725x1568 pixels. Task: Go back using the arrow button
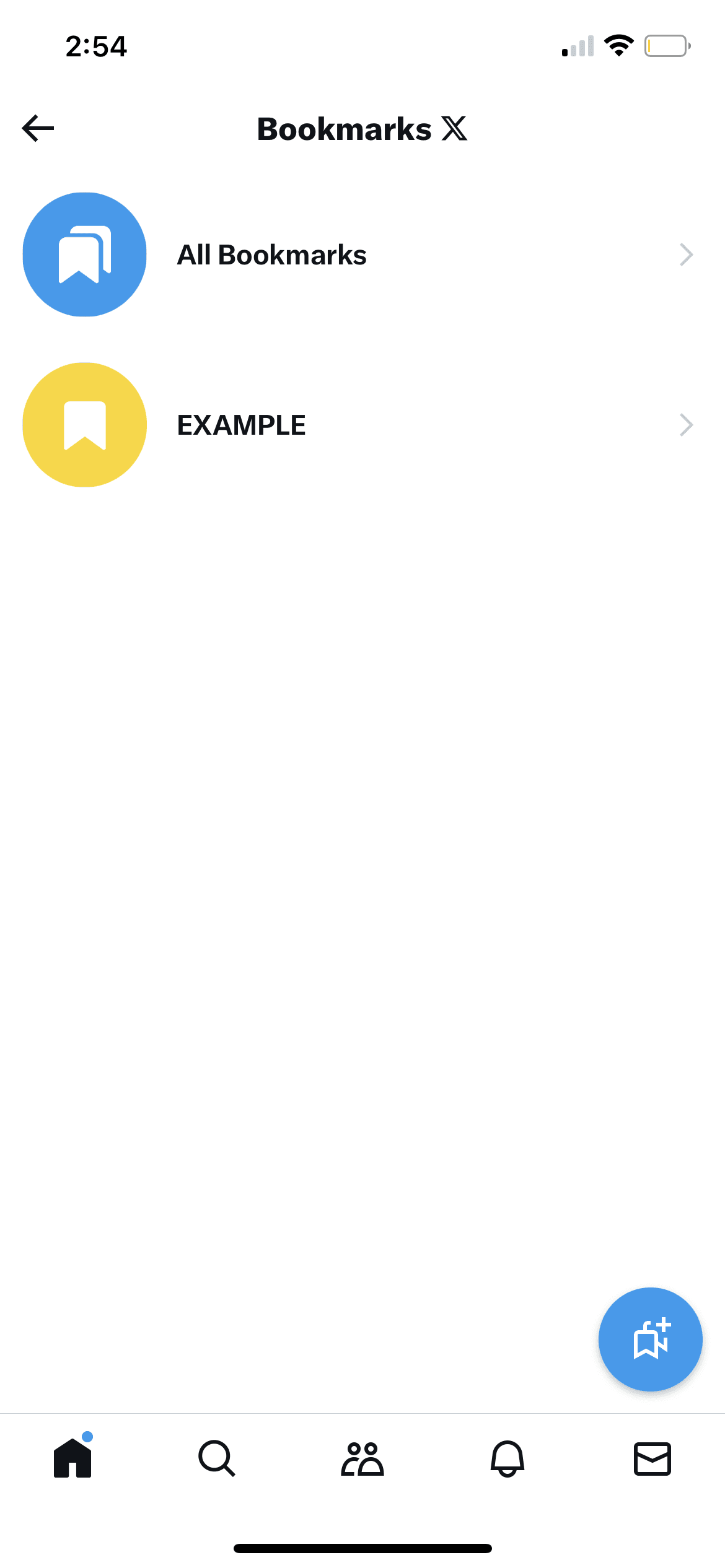tap(38, 129)
